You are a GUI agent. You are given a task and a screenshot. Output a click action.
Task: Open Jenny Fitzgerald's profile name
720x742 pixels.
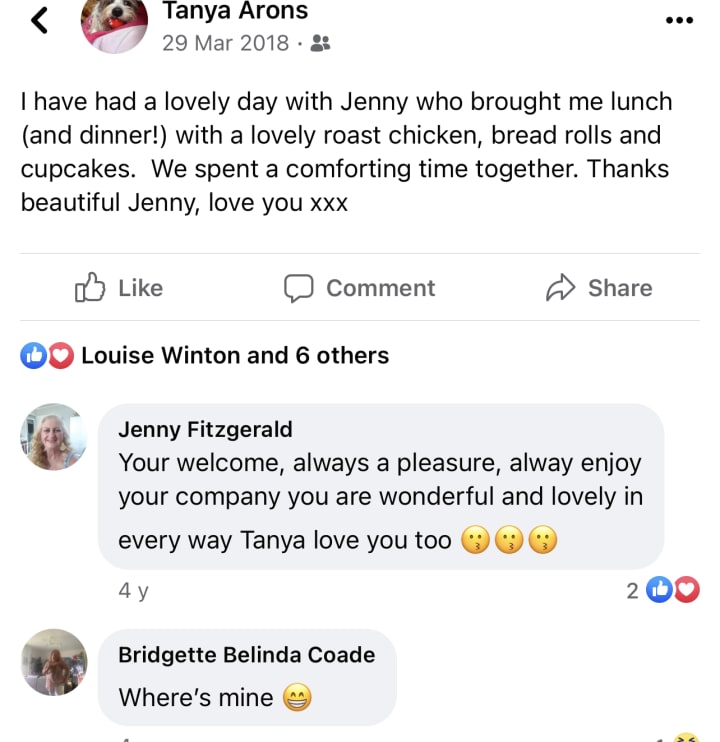pos(205,429)
